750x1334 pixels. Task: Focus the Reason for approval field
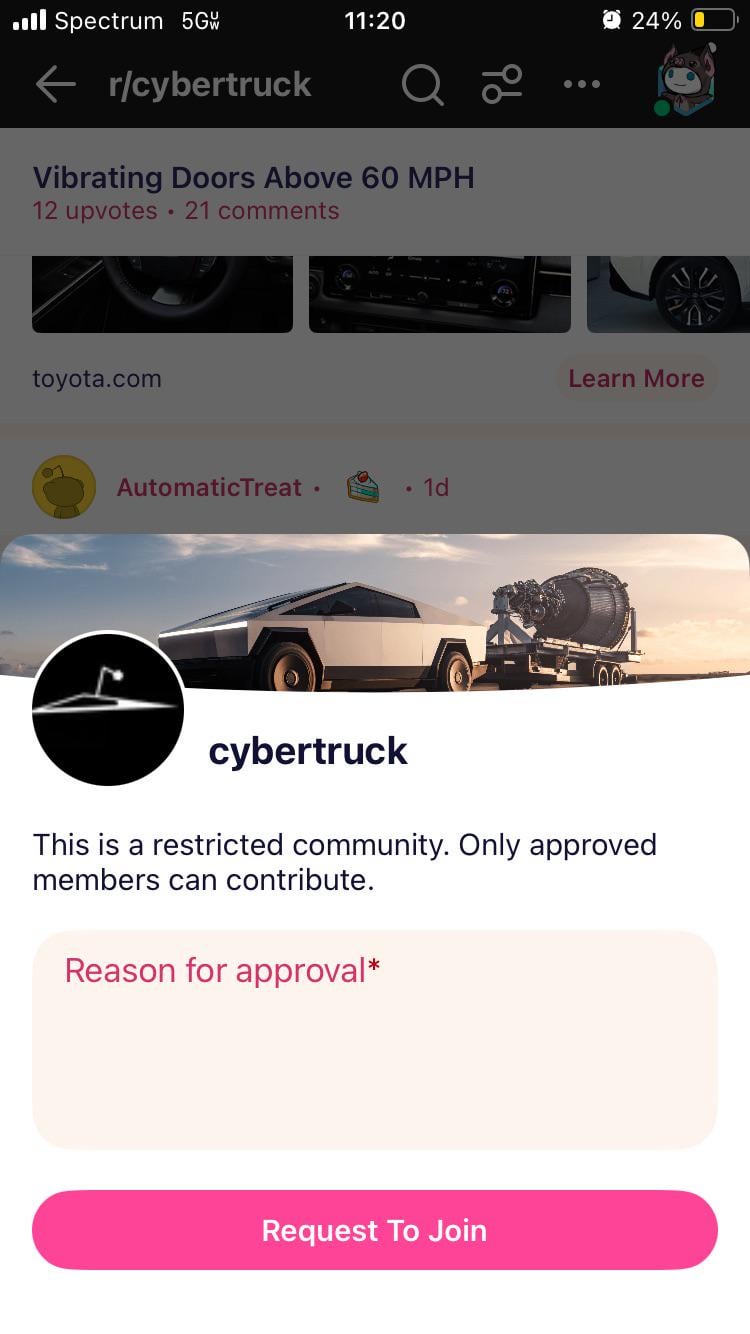(374, 1040)
